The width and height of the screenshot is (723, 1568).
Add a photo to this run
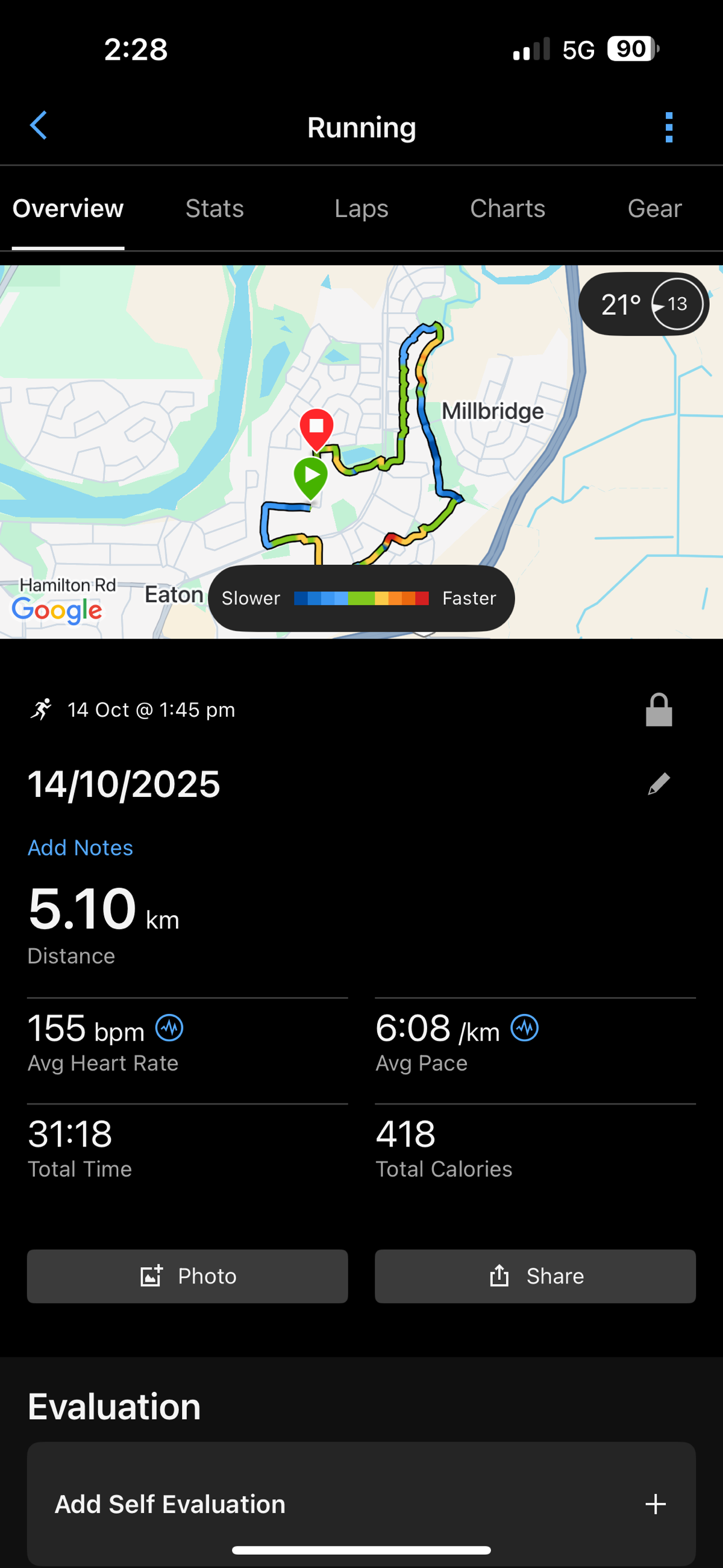point(187,1276)
